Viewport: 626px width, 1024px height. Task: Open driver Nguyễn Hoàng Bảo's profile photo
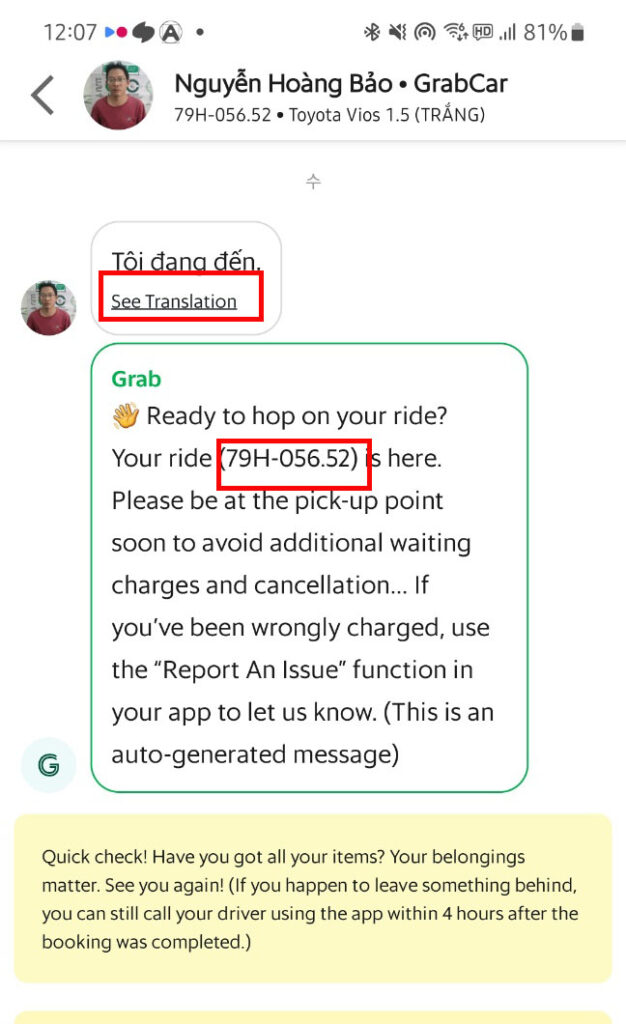pos(119,96)
